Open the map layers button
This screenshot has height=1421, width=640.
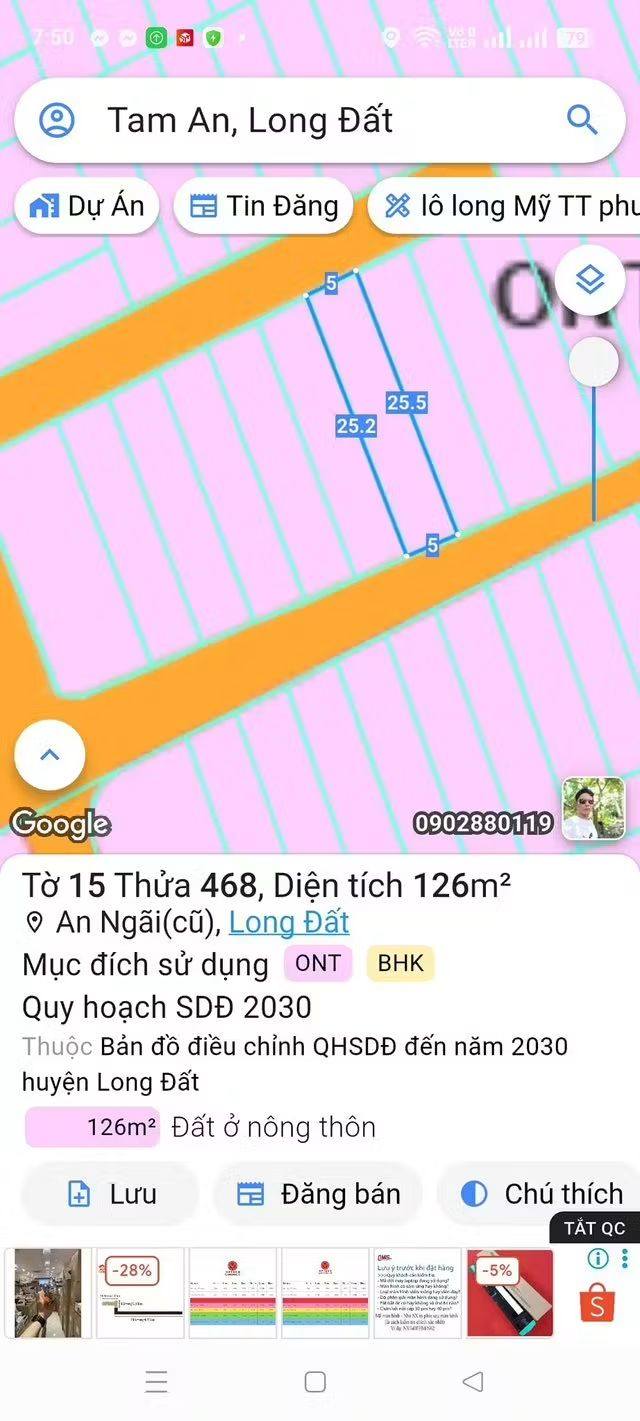590,280
